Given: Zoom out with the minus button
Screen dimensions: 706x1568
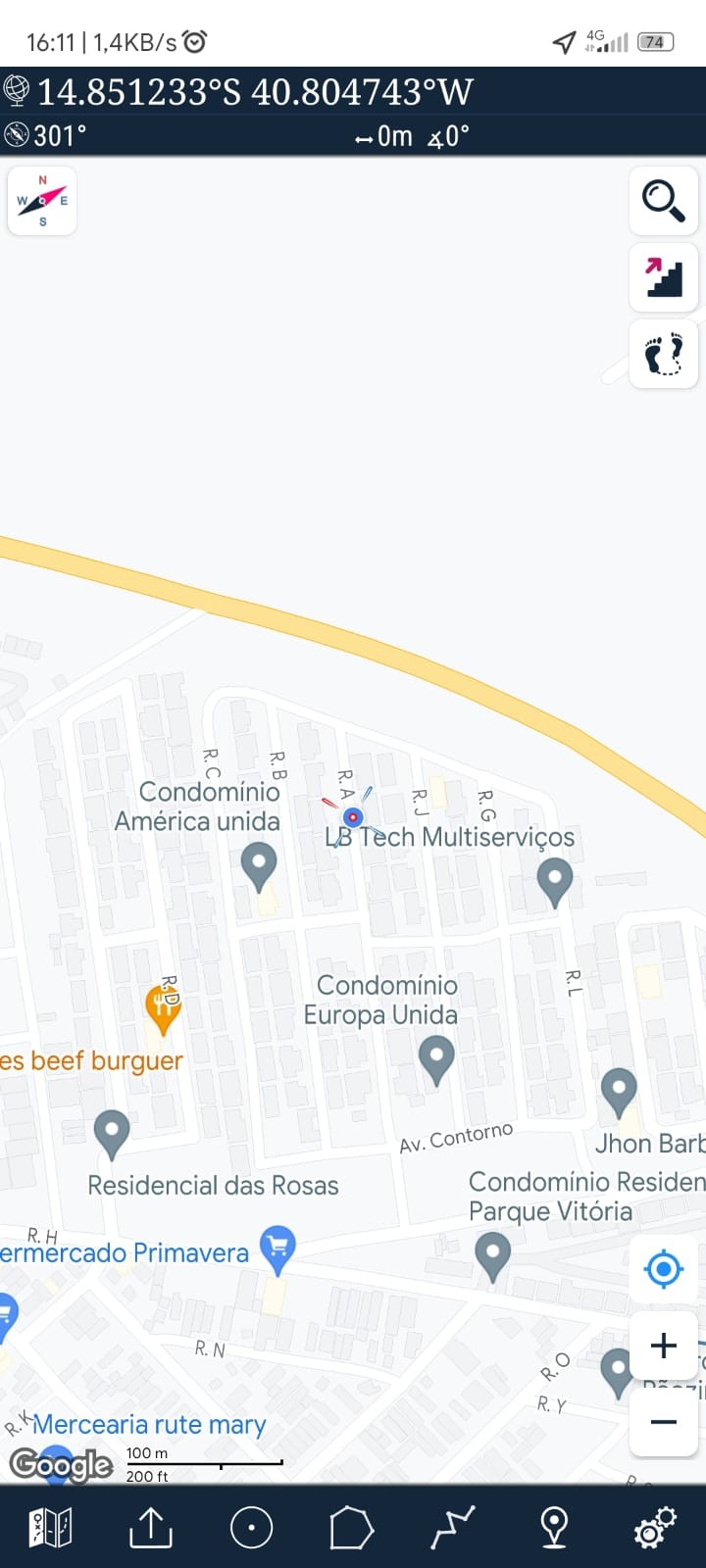Looking at the screenshot, I should pyautogui.click(x=663, y=1421).
